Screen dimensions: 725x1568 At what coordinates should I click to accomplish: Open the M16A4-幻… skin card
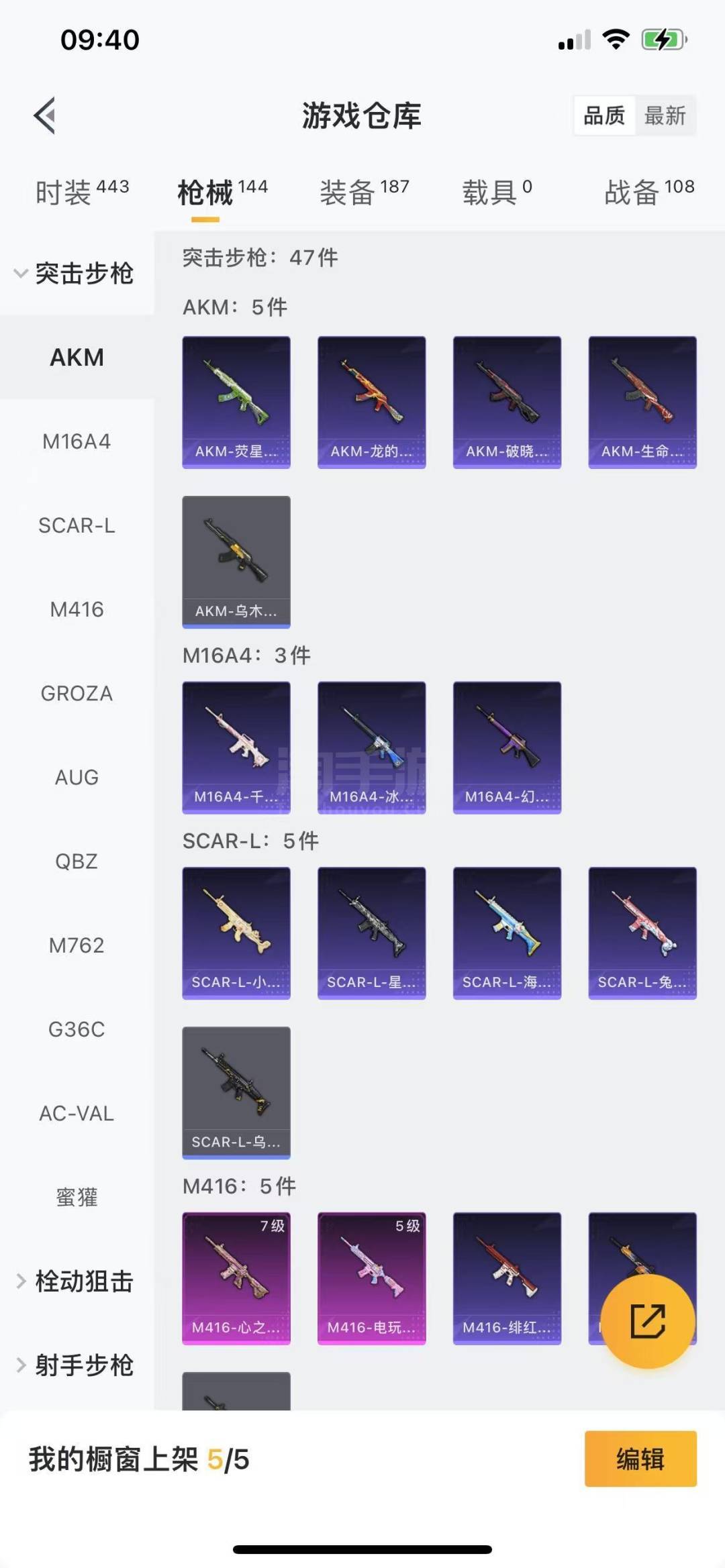click(507, 747)
